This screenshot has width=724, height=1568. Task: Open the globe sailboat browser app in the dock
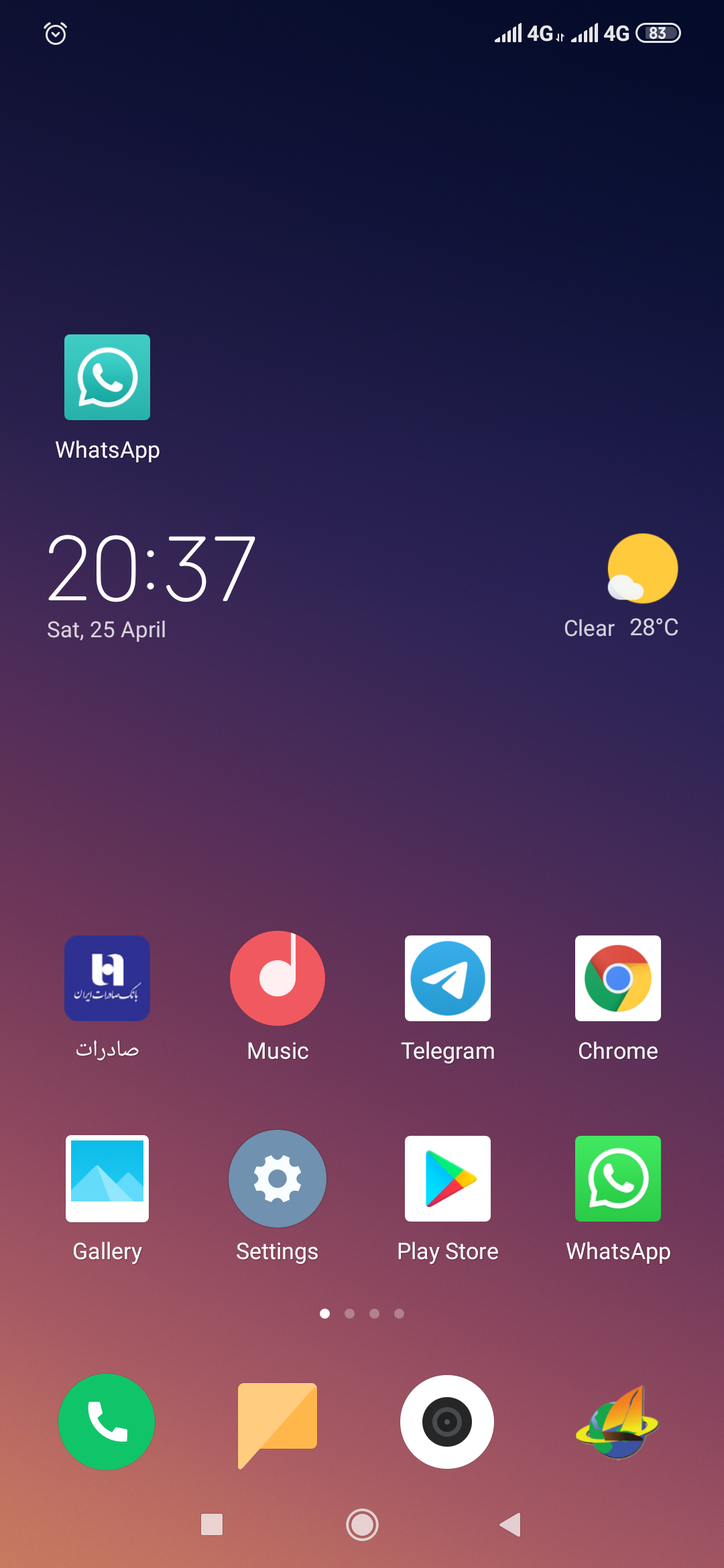click(618, 1422)
